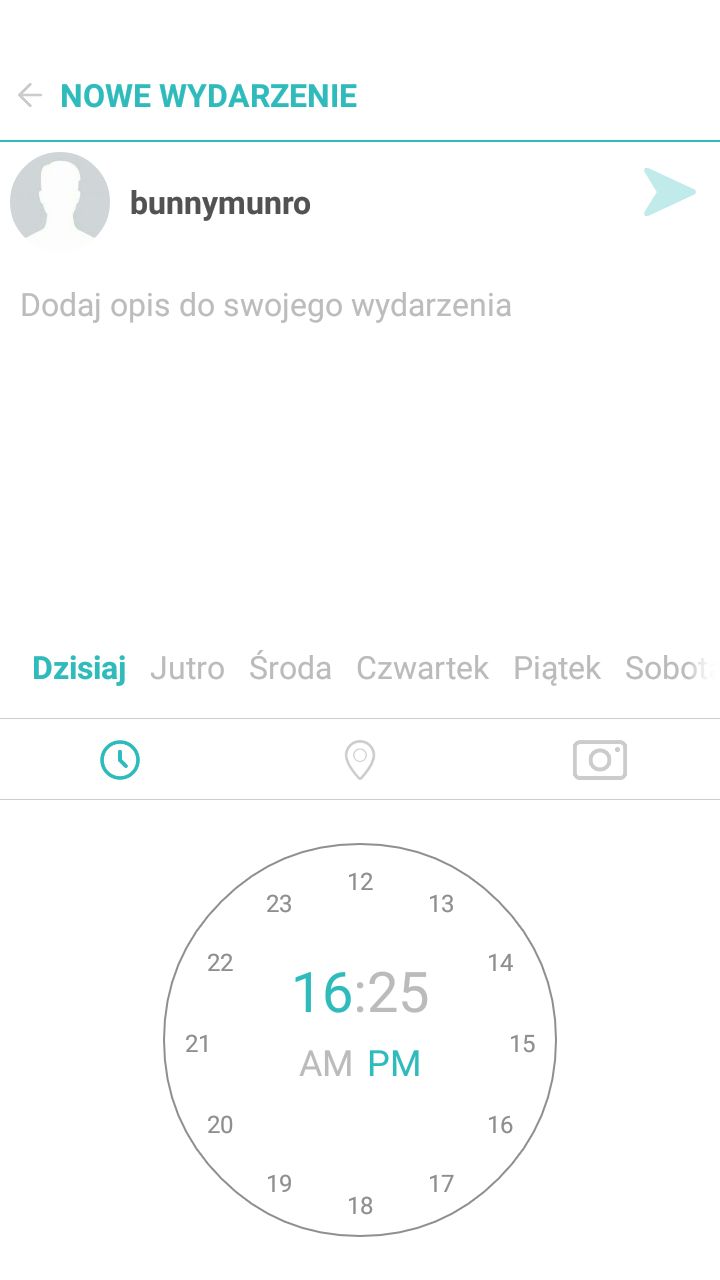
Task: Choose 21 on the clock dial
Action: click(x=198, y=1044)
